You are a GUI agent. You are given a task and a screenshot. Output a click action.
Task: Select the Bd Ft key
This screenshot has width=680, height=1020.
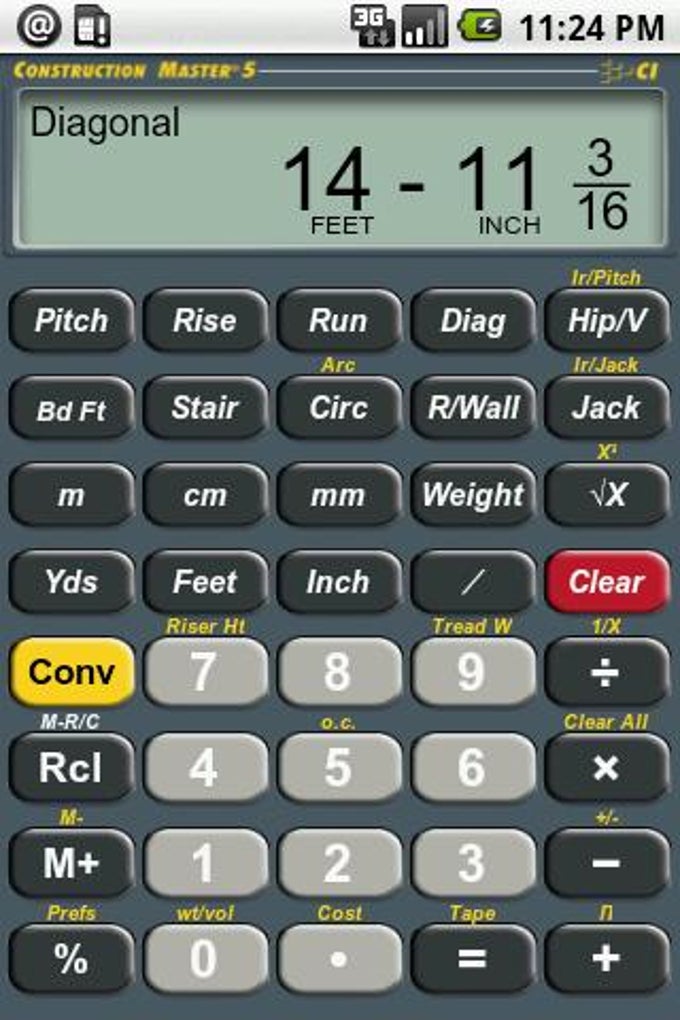point(71,410)
